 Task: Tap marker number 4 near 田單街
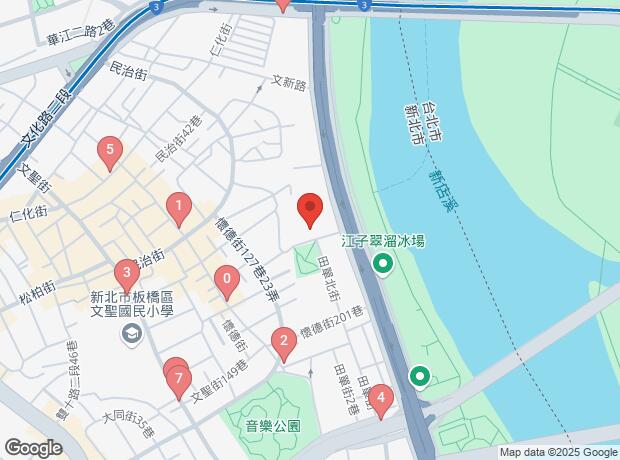379,400
